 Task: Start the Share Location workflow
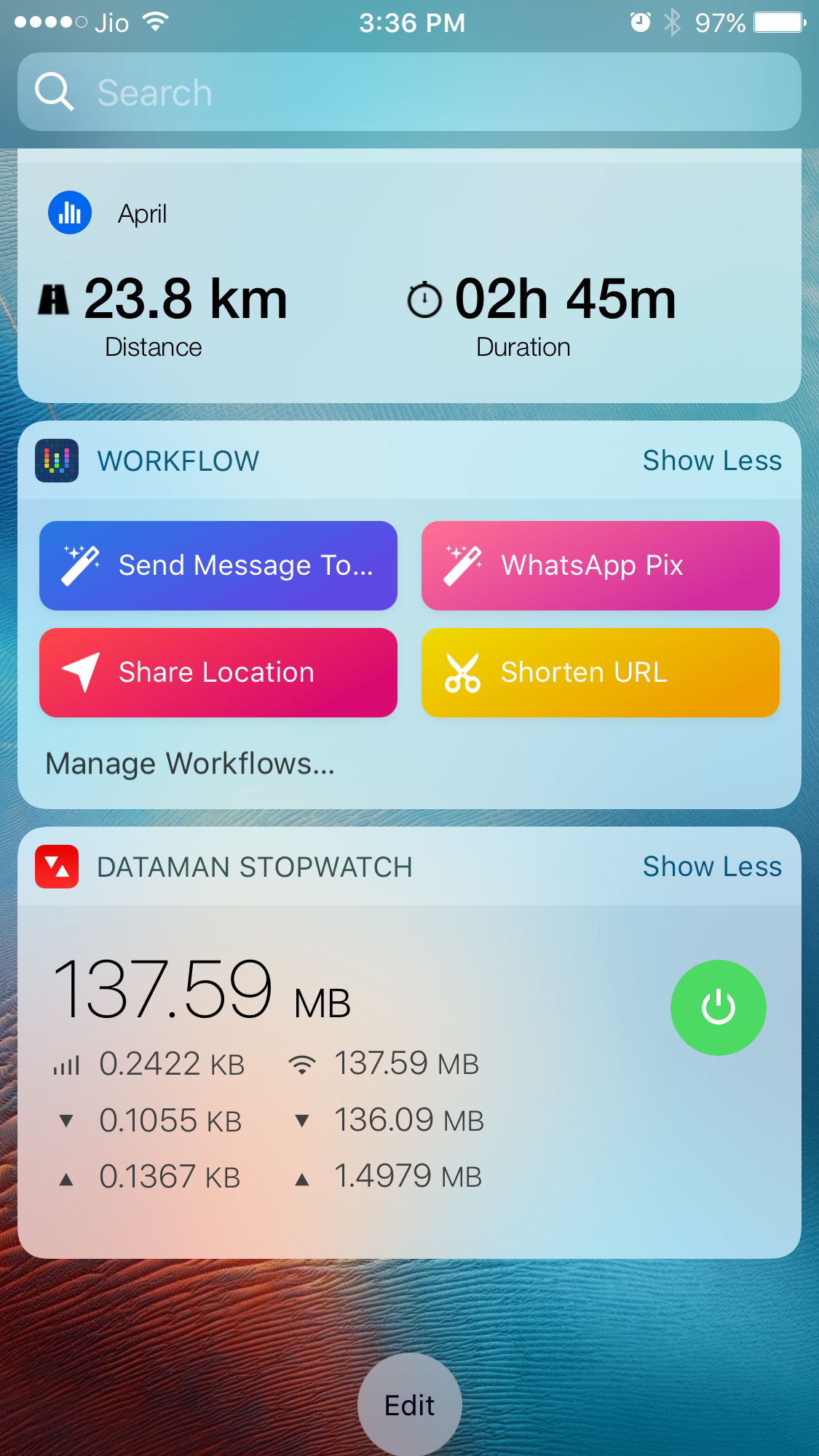pos(218,672)
